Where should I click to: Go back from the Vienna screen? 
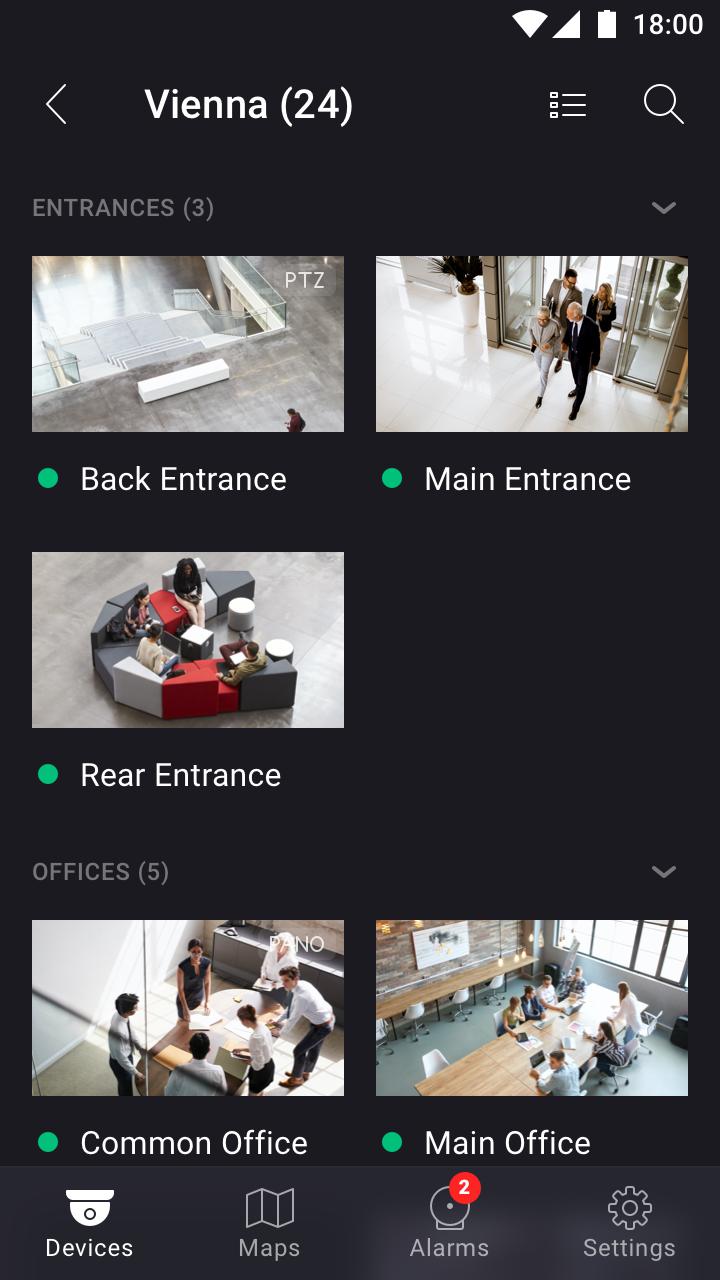[x=57, y=105]
